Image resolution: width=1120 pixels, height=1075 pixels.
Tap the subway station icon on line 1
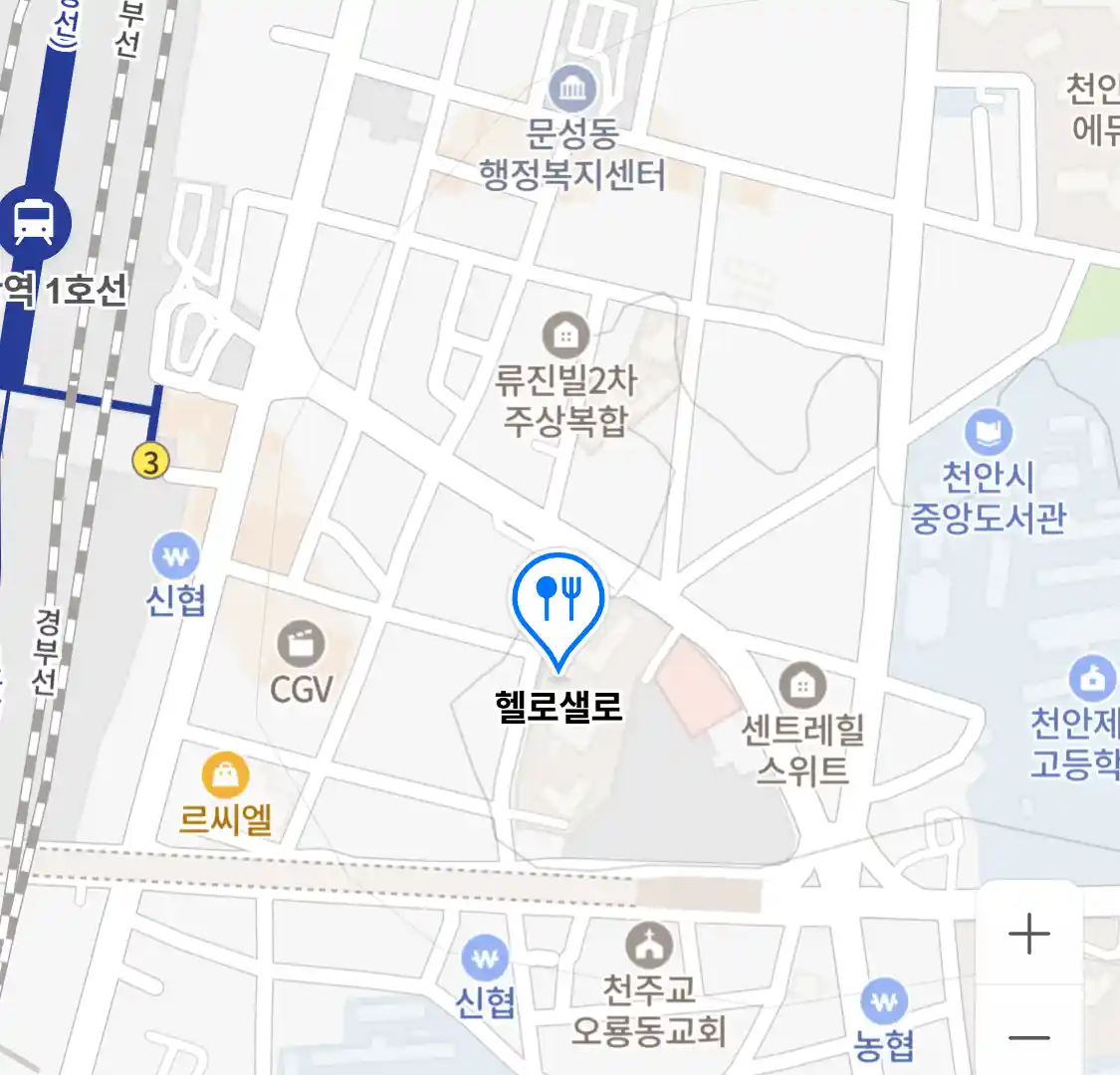coord(36,221)
